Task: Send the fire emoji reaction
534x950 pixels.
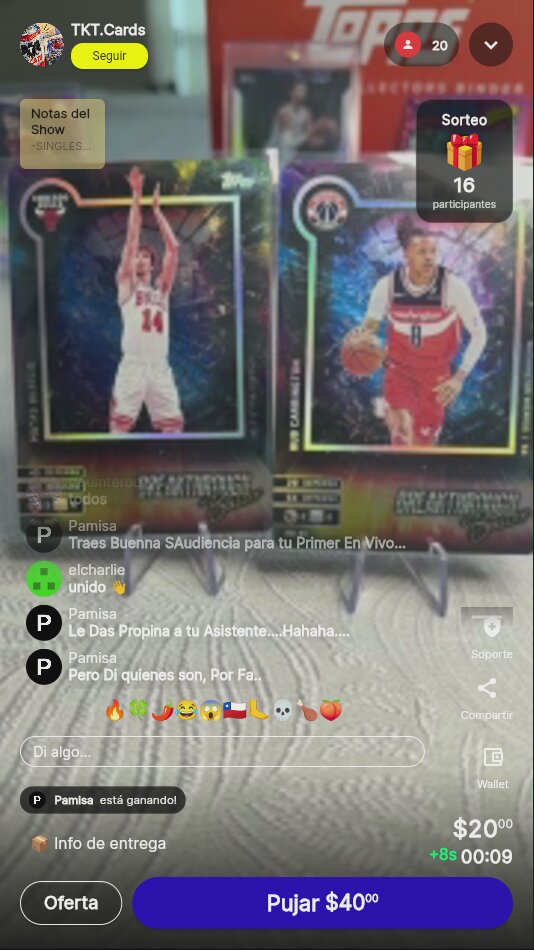Action: pyautogui.click(x=115, y=709)
